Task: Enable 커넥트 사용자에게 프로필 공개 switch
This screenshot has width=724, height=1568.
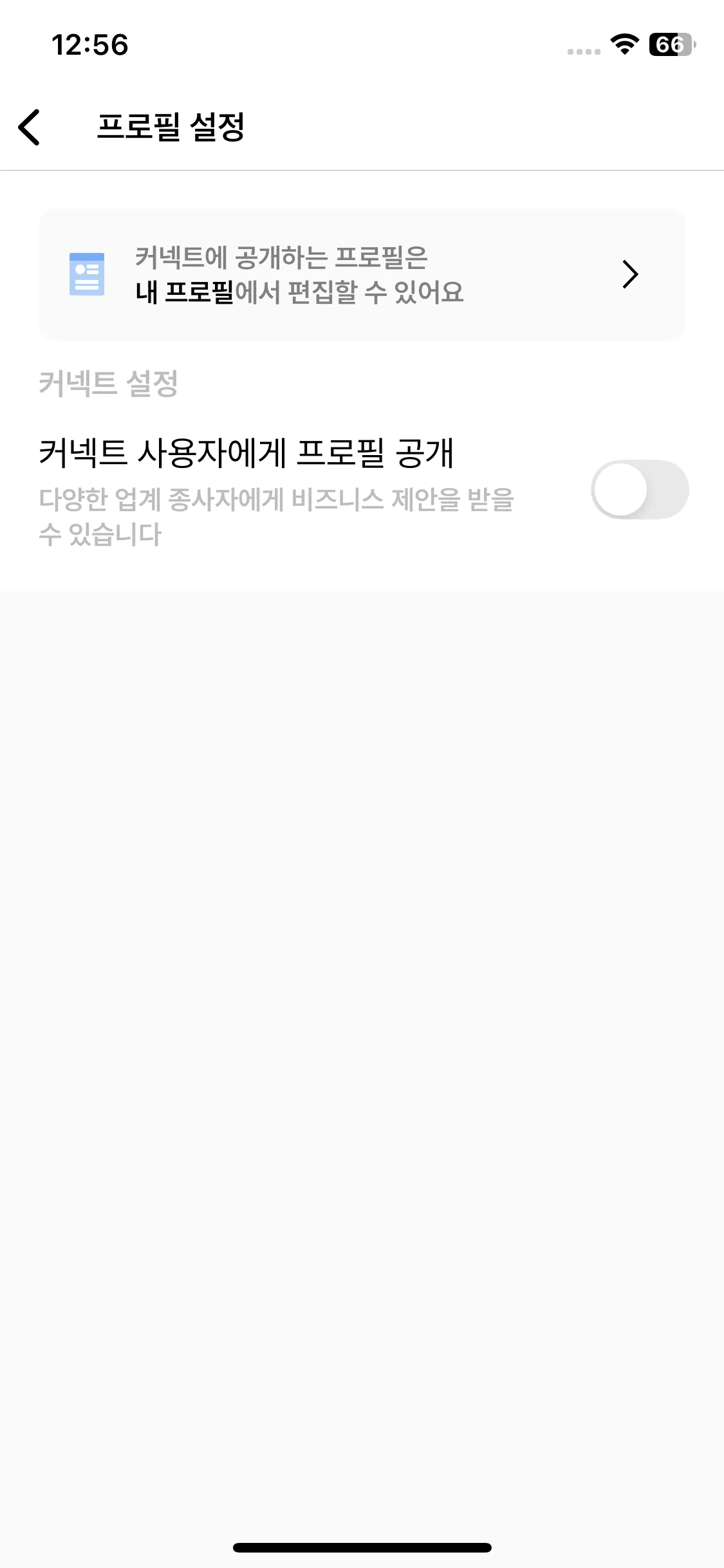Action: (x=639, y=489)
